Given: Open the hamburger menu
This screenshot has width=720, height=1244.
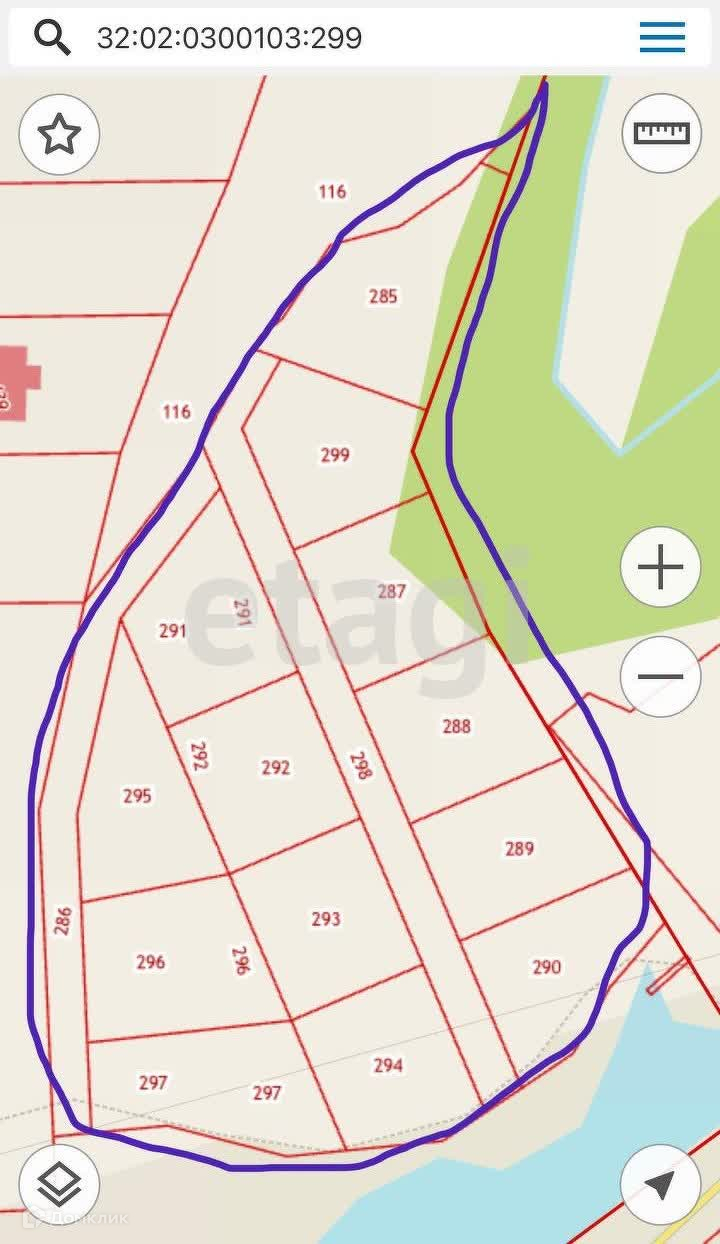Looking at the screenshot, I should tap(662, 38).
